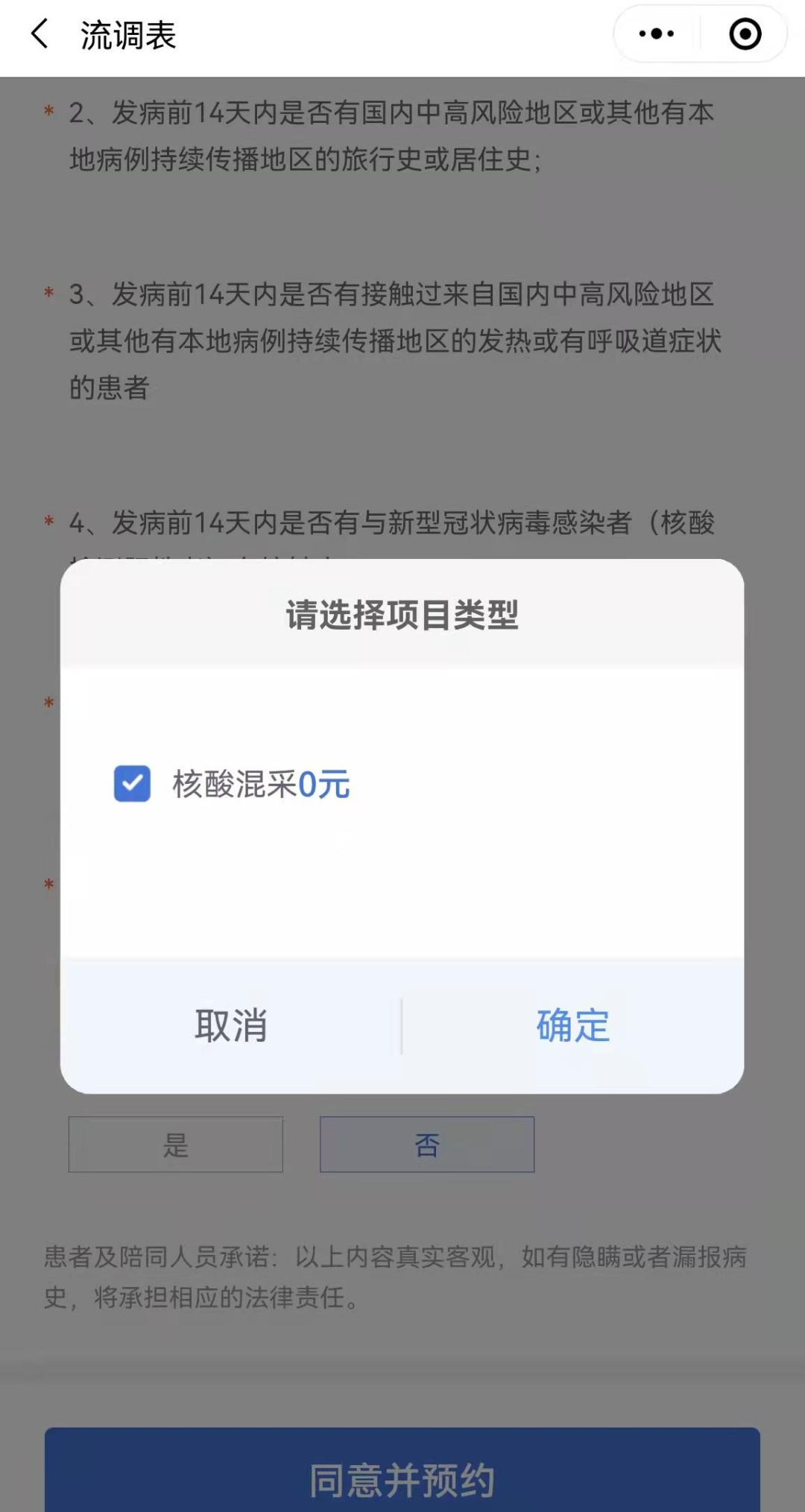Tap 取消 to cancel the selection
The height and width of the screenshot is (1512, 805).
coord(231,1025)
